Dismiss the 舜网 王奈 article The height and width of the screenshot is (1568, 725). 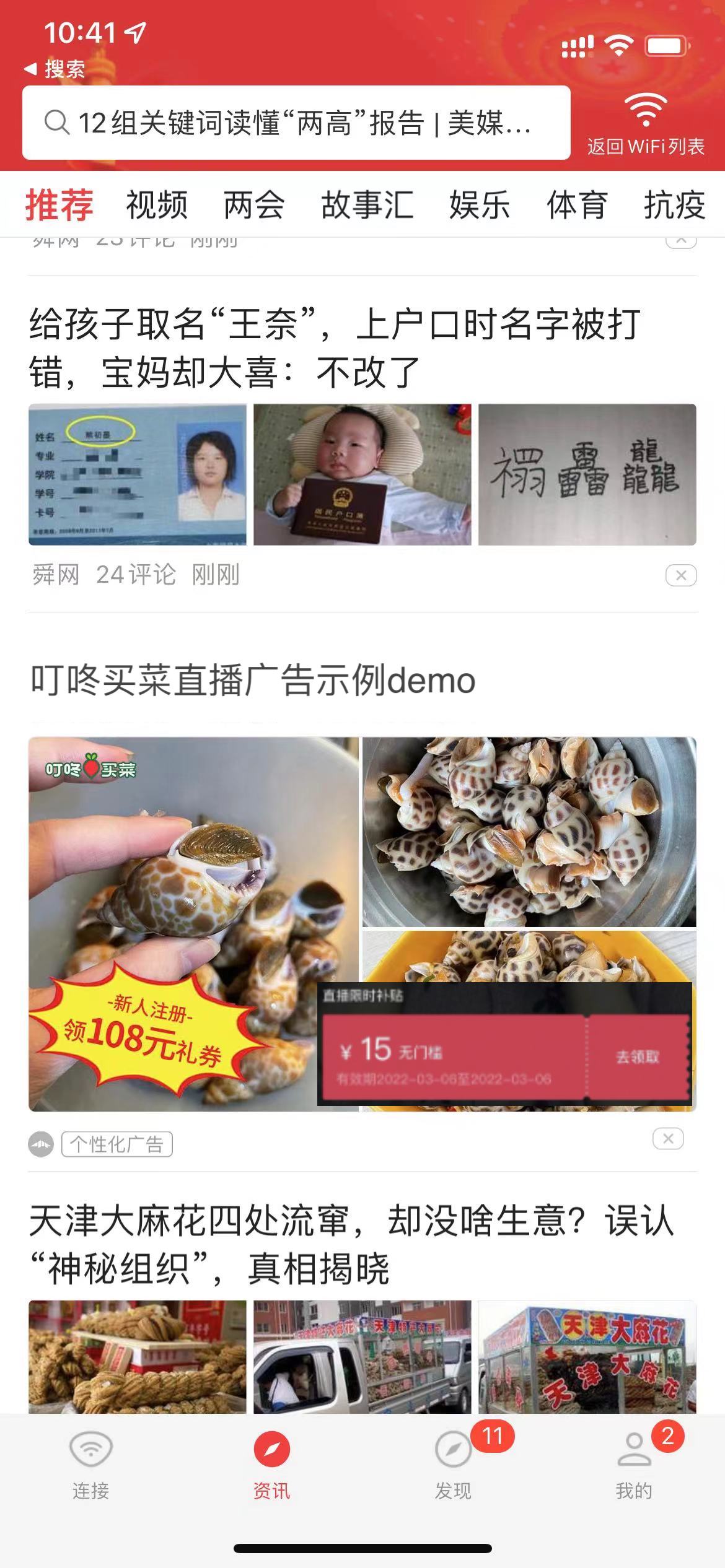pos(681,575)
